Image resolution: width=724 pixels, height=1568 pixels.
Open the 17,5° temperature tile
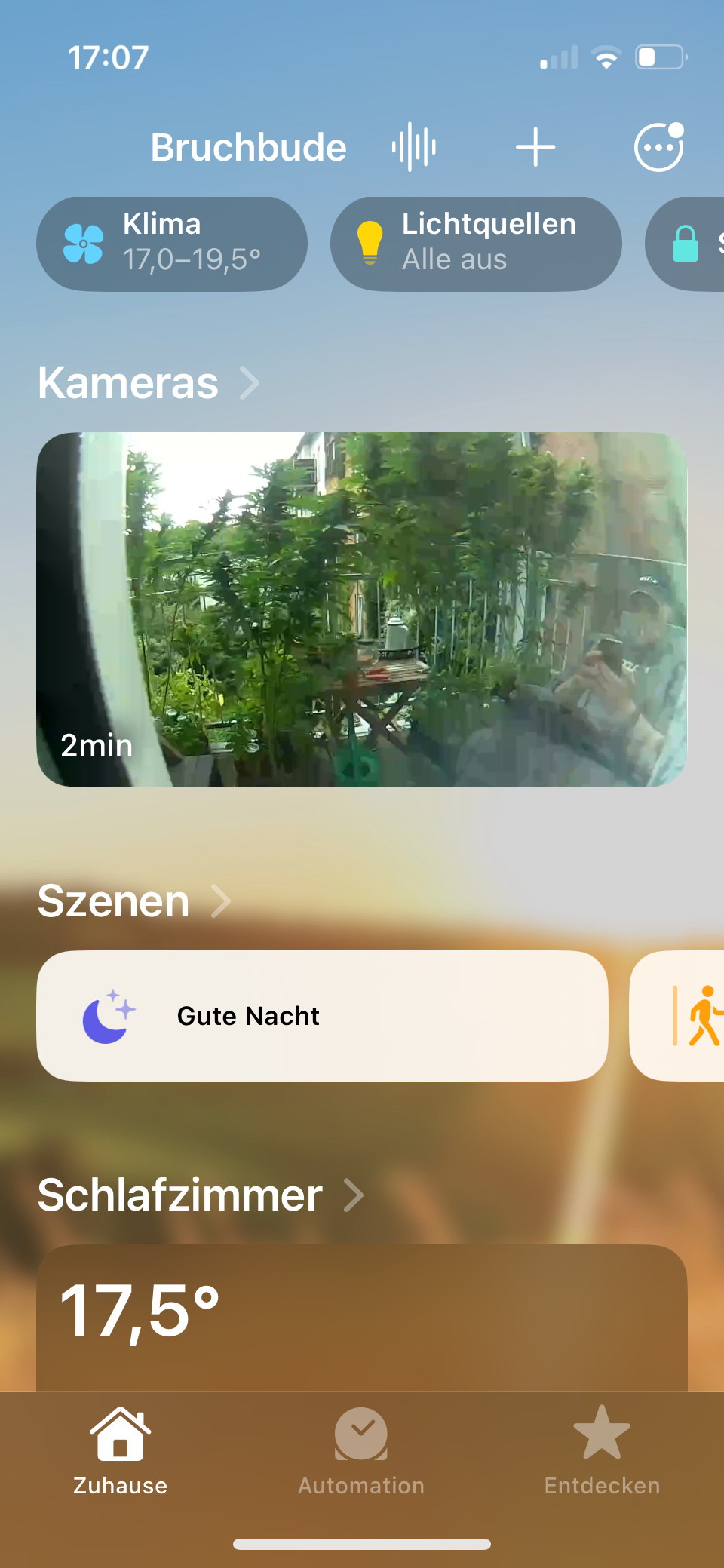(x=362, y=1316)
